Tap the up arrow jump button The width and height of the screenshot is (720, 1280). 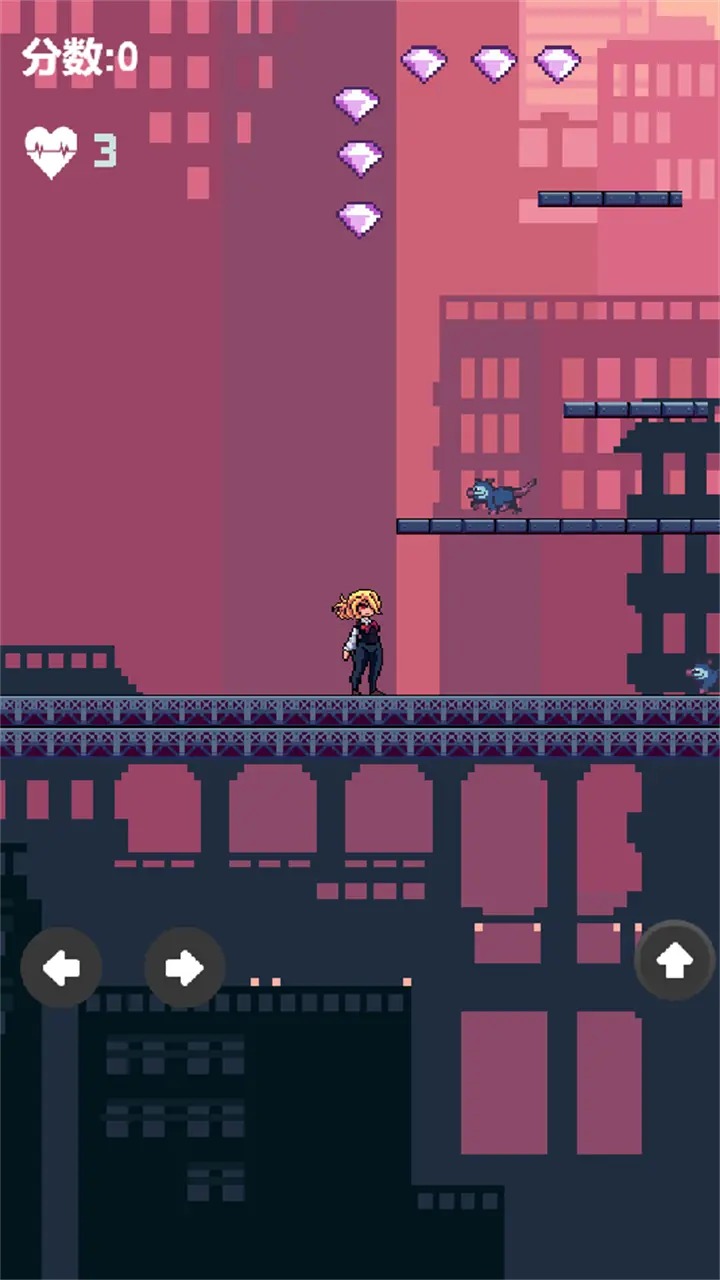tap(675, 961)
